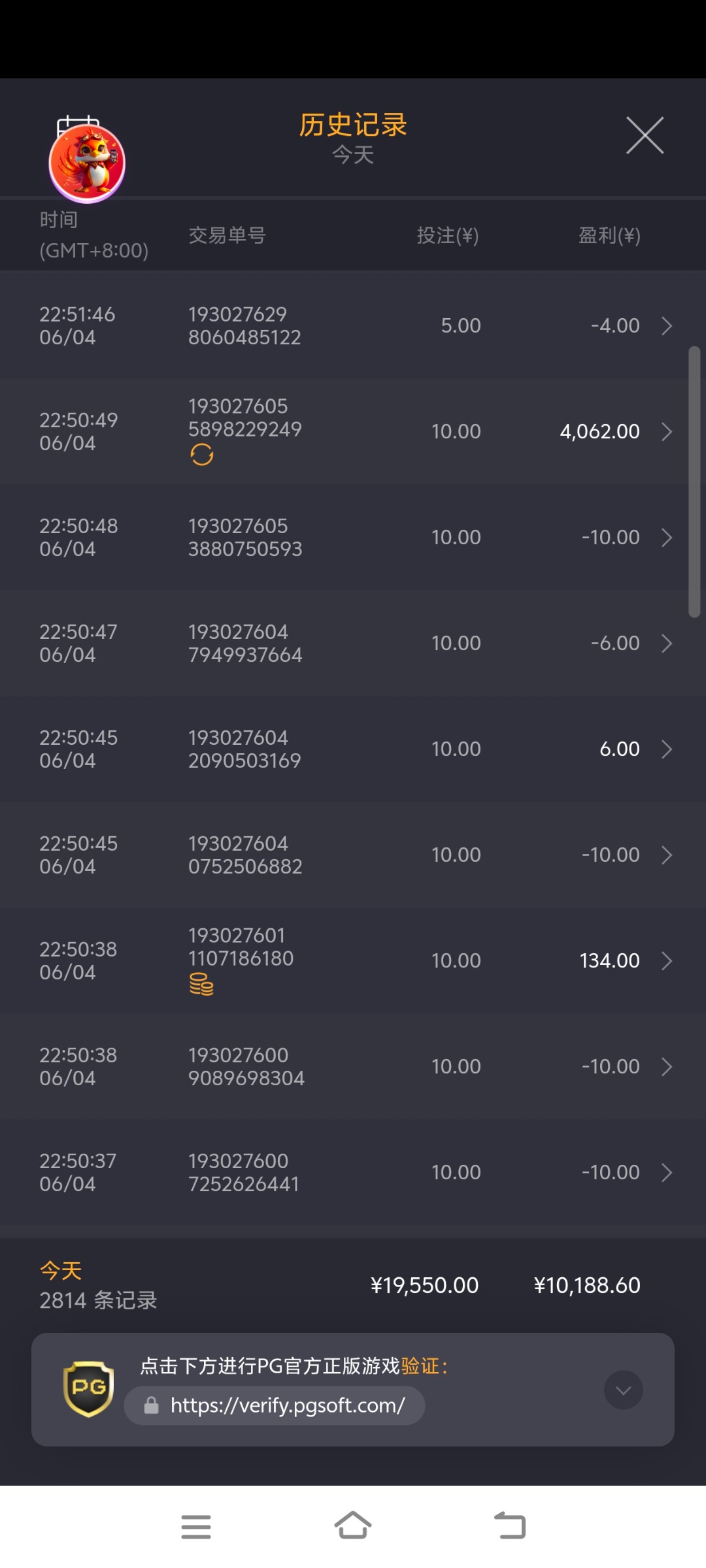Close the history records panel
The height and width of the screenshot is (1568, 706).
point(645,136)
